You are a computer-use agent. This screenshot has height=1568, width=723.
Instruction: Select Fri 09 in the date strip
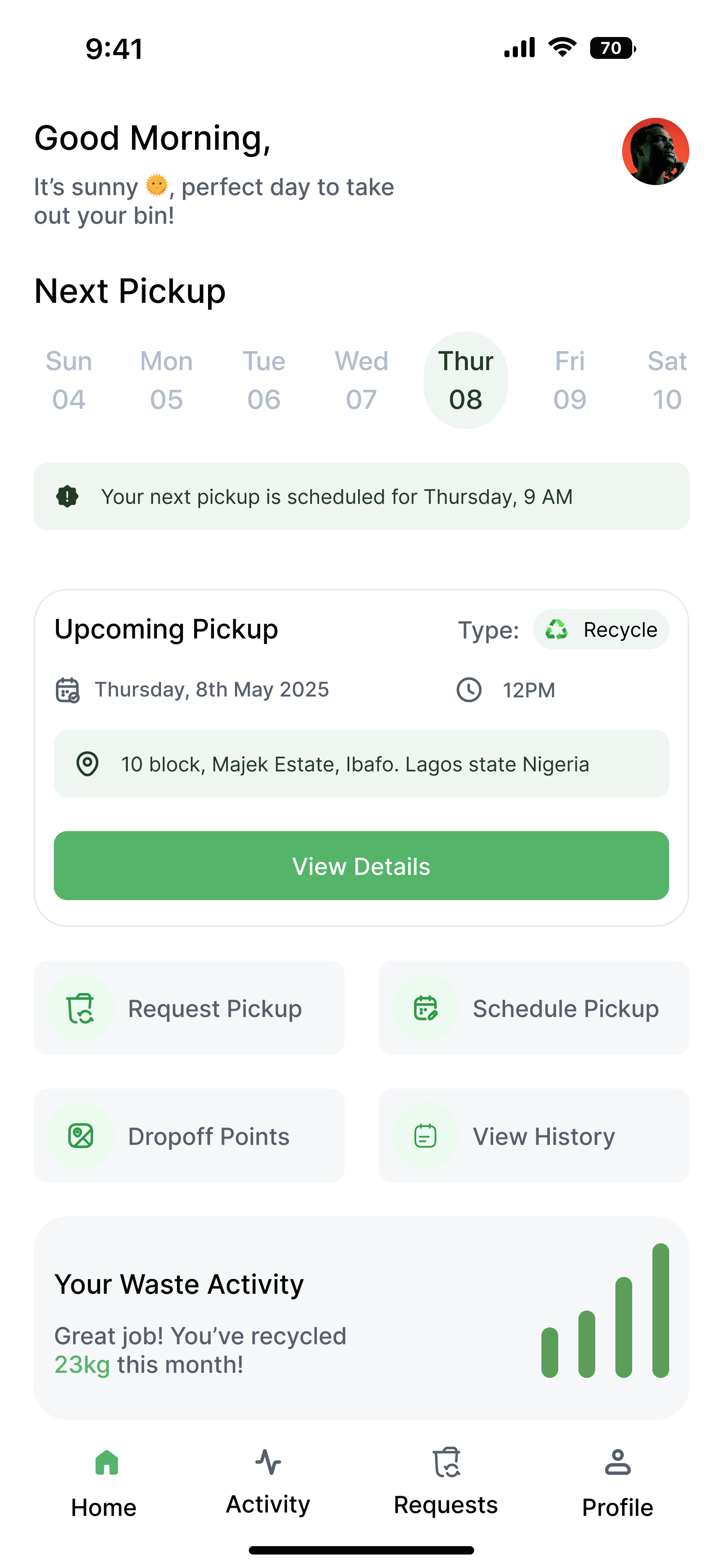point(570,381)
